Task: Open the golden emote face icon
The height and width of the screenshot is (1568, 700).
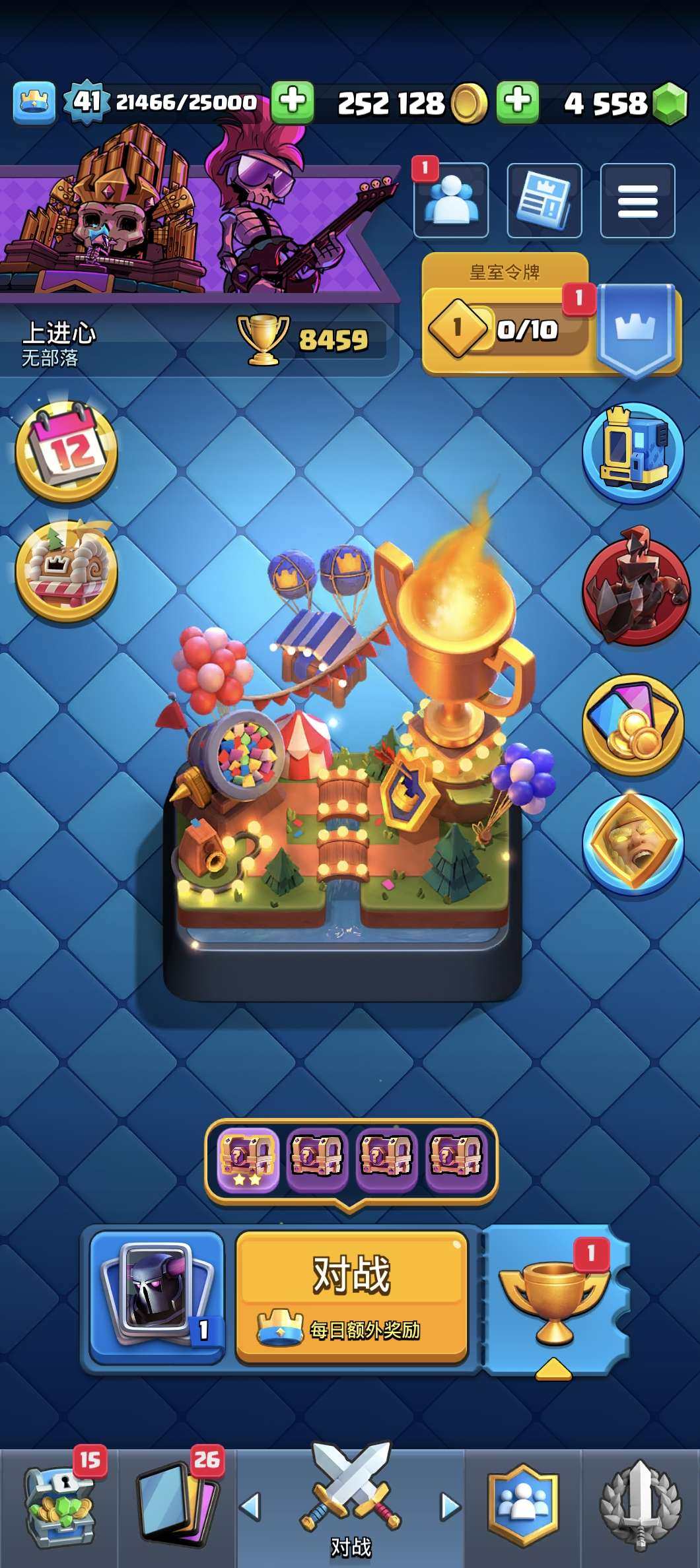Action: (633, 845)
